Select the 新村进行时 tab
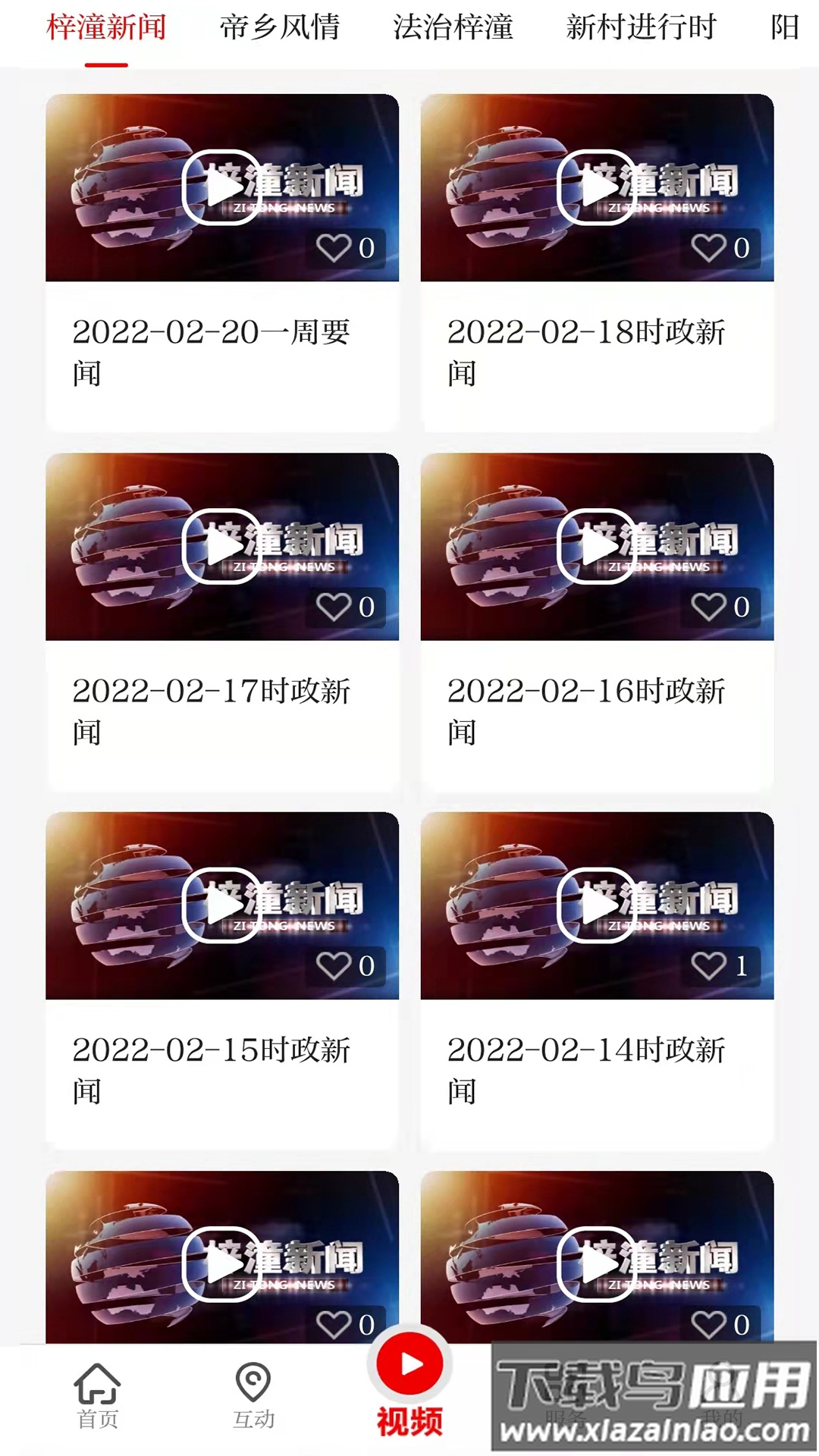The width and height of the screenshot is (819, 1456). pos(642,25)
